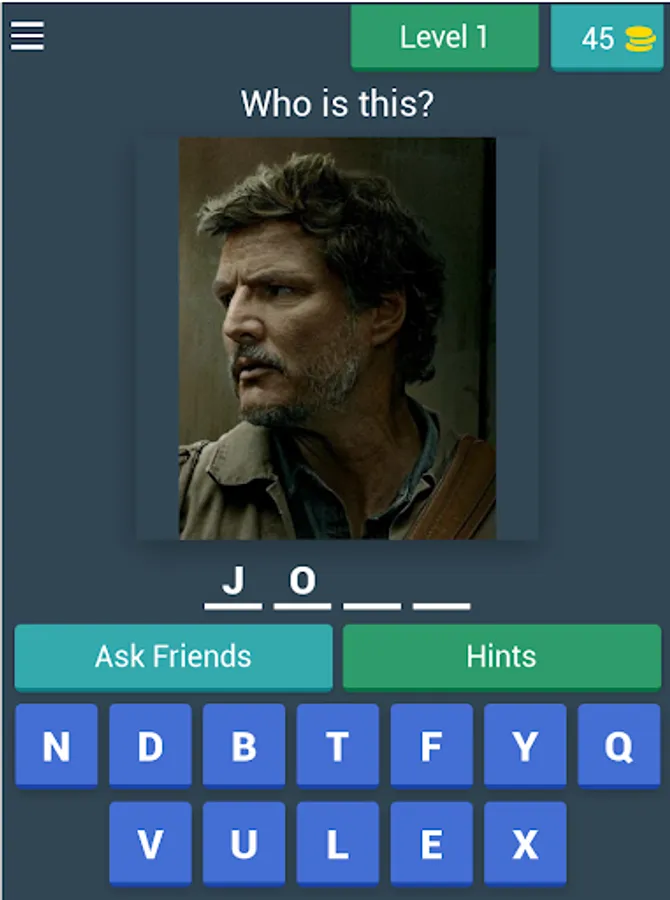The height and width of the screenshot is (900, 670).
Task: Choose letter Y tile
Action: coord(525,746)
